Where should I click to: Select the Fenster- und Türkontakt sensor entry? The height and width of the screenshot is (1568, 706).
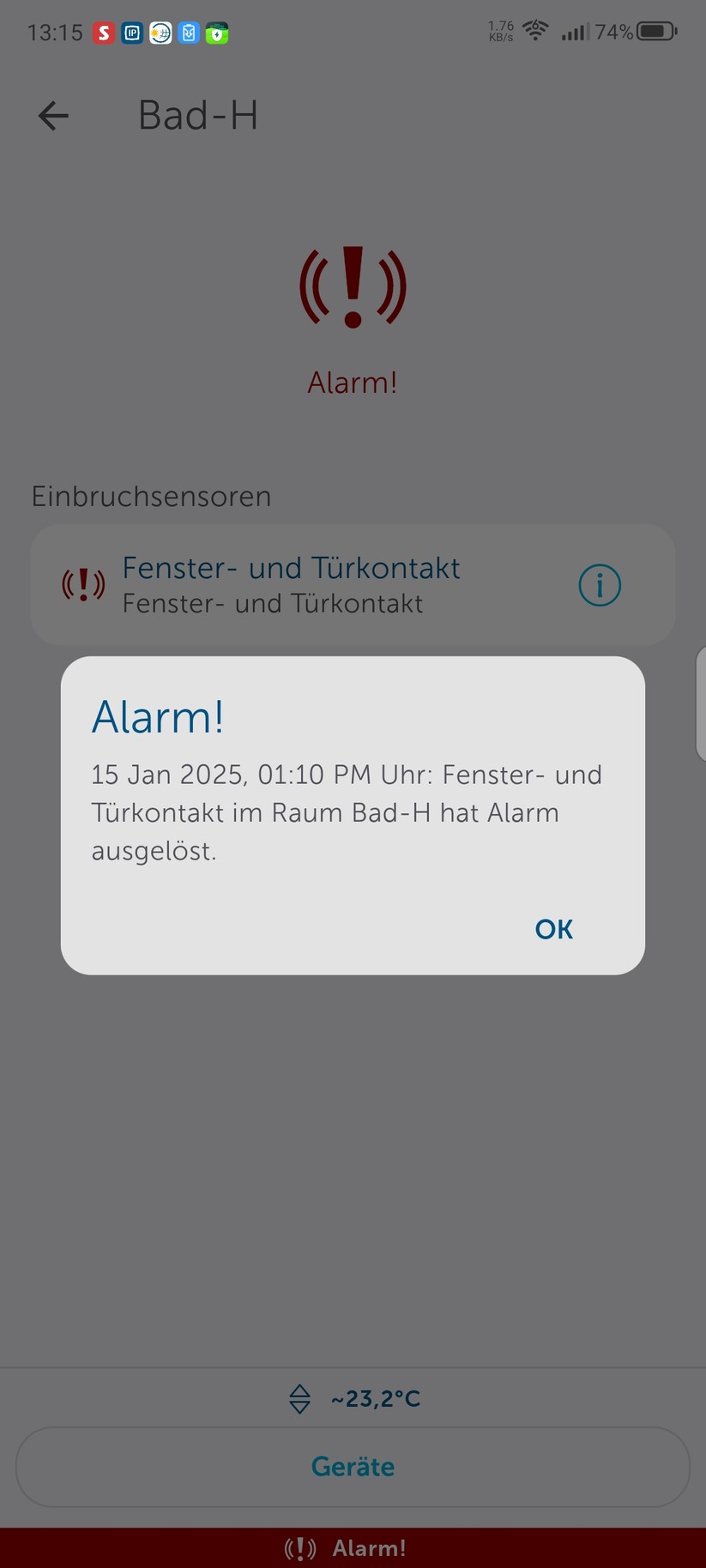(292, 585)
